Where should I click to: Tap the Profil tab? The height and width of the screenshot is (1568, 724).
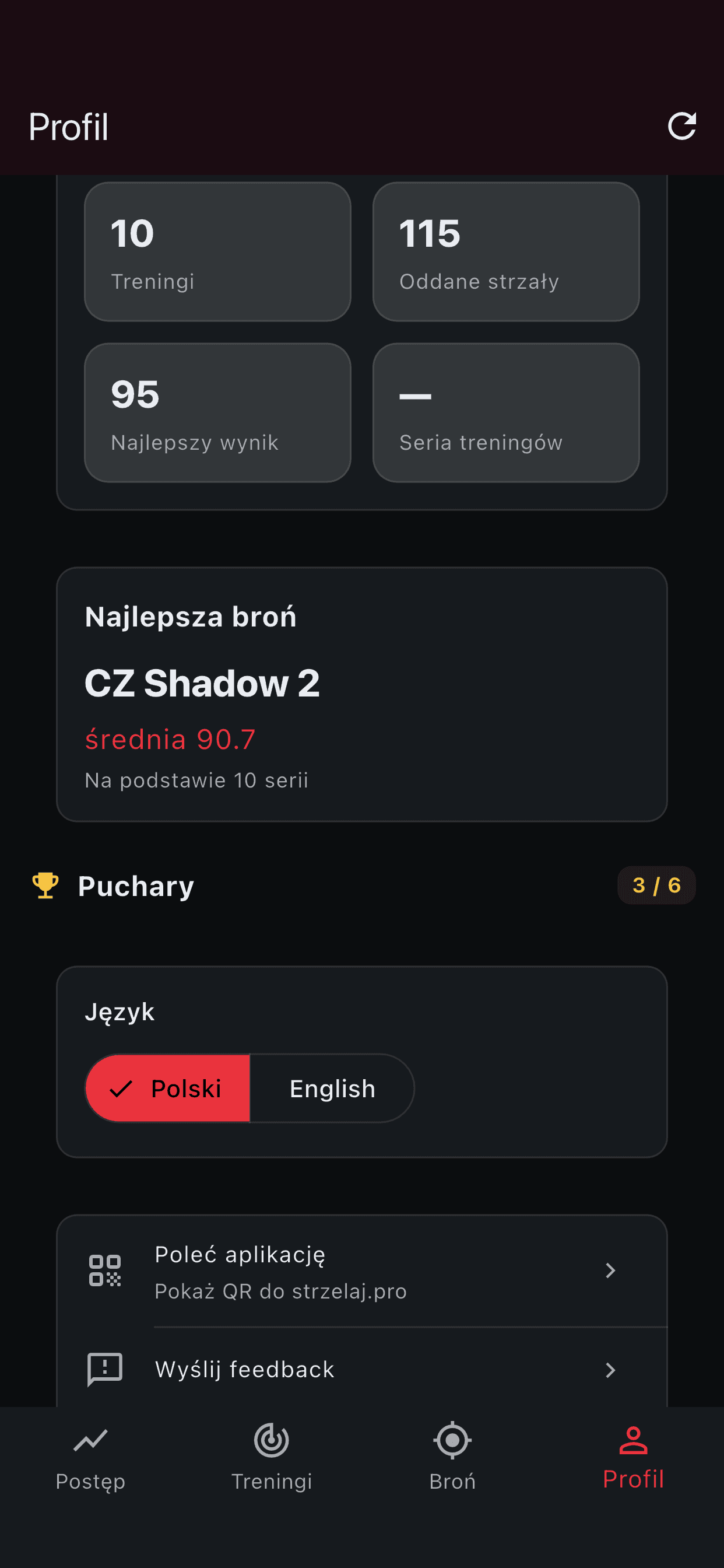pyautogui.click(x=632, y=1457)
